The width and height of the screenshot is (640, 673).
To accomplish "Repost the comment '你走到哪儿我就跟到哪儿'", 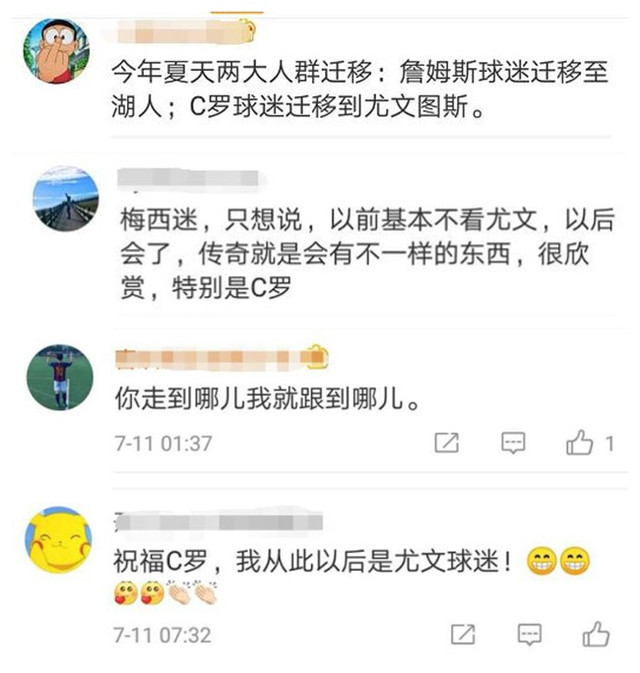I will pyautogui.click(x=448, y=442).
